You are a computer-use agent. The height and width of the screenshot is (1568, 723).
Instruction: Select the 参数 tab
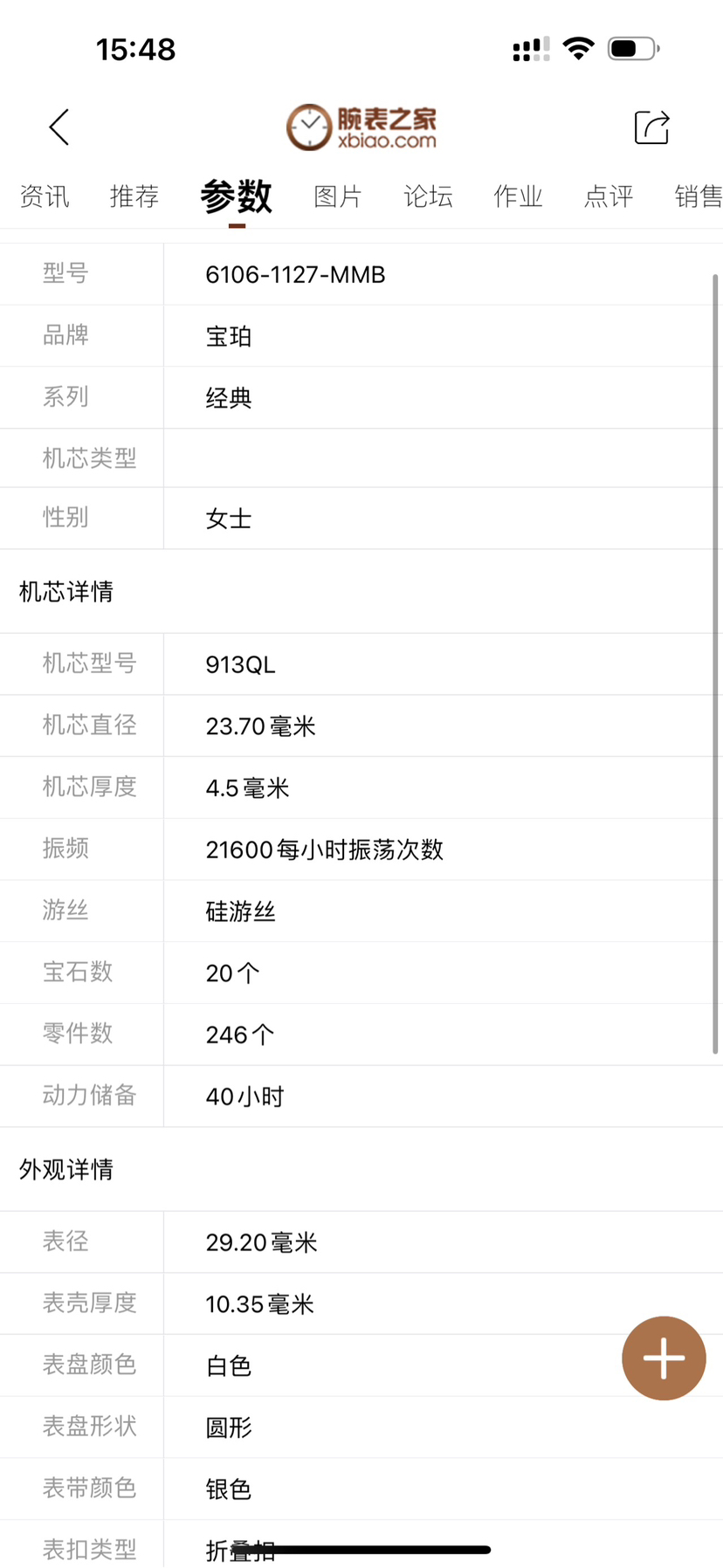point(237,196)
